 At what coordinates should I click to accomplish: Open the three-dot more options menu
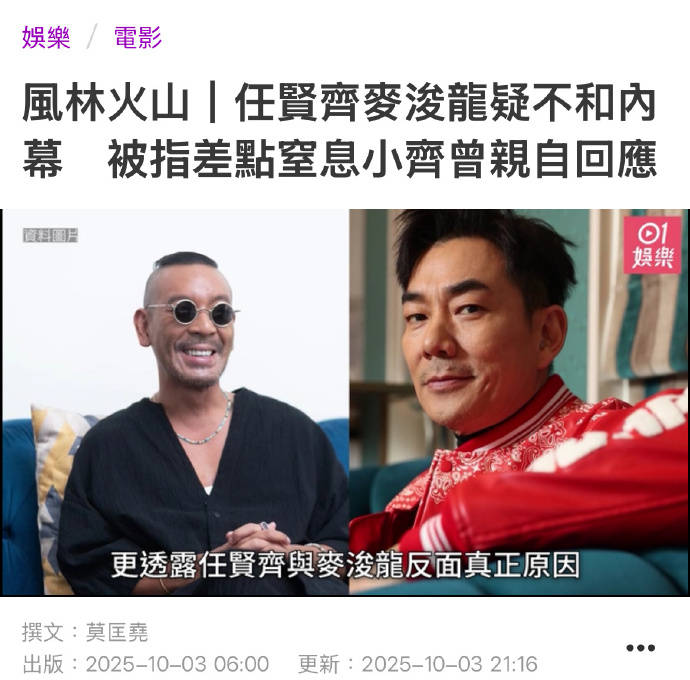click(x=640, y=648)
